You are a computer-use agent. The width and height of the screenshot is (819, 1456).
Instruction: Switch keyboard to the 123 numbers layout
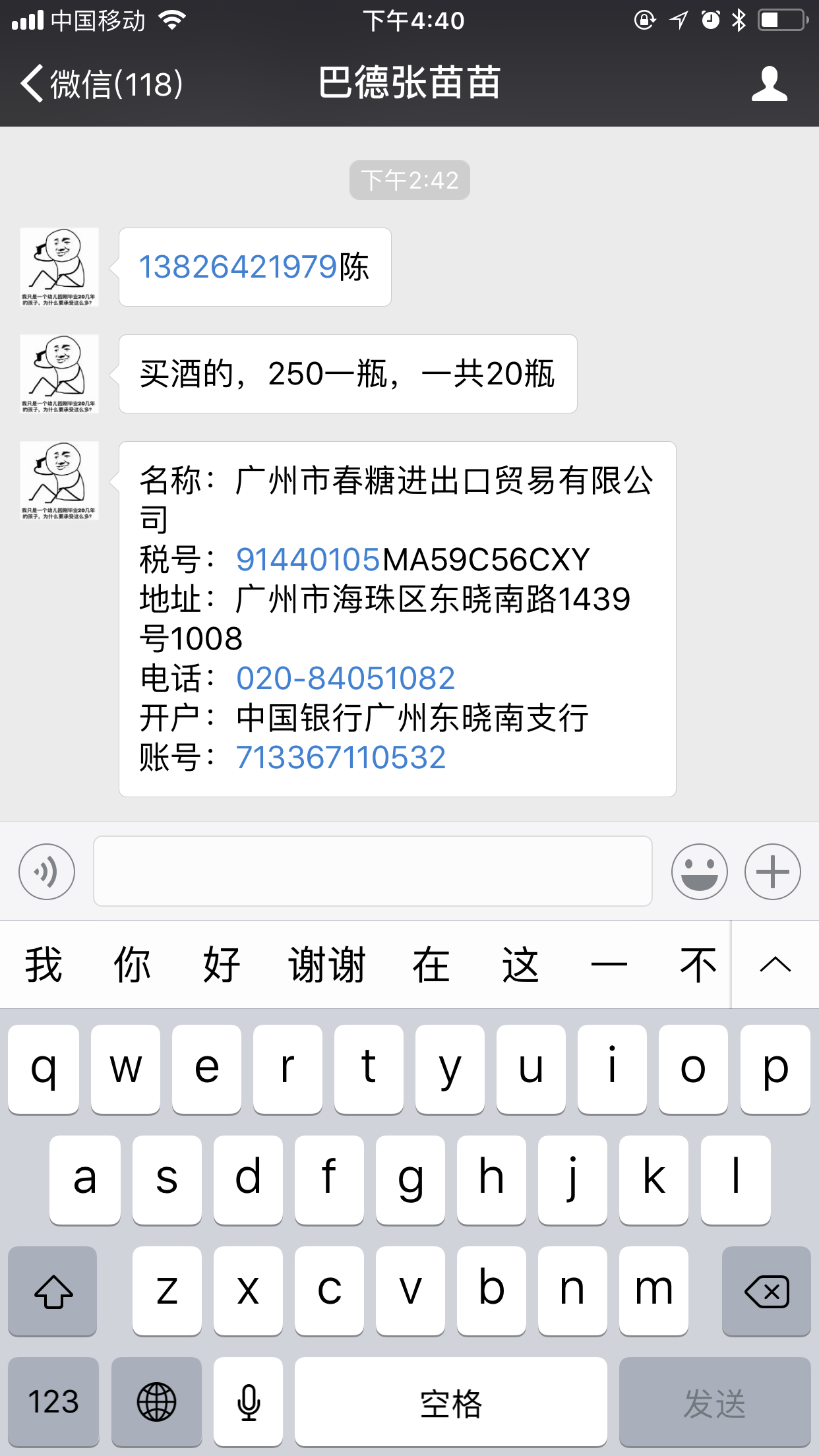click(53, 1401)
